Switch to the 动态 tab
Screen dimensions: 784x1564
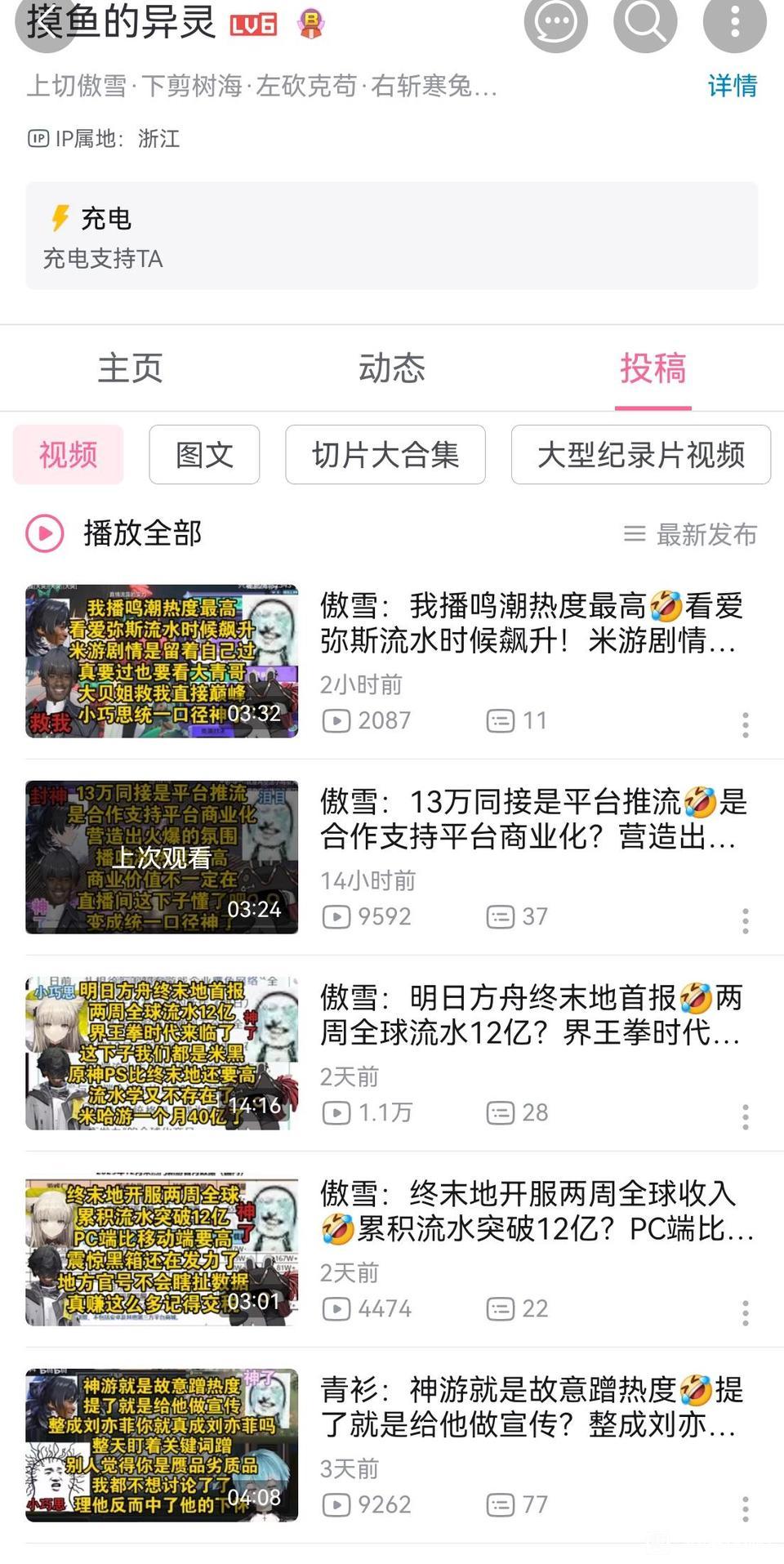tap(392, 368)
